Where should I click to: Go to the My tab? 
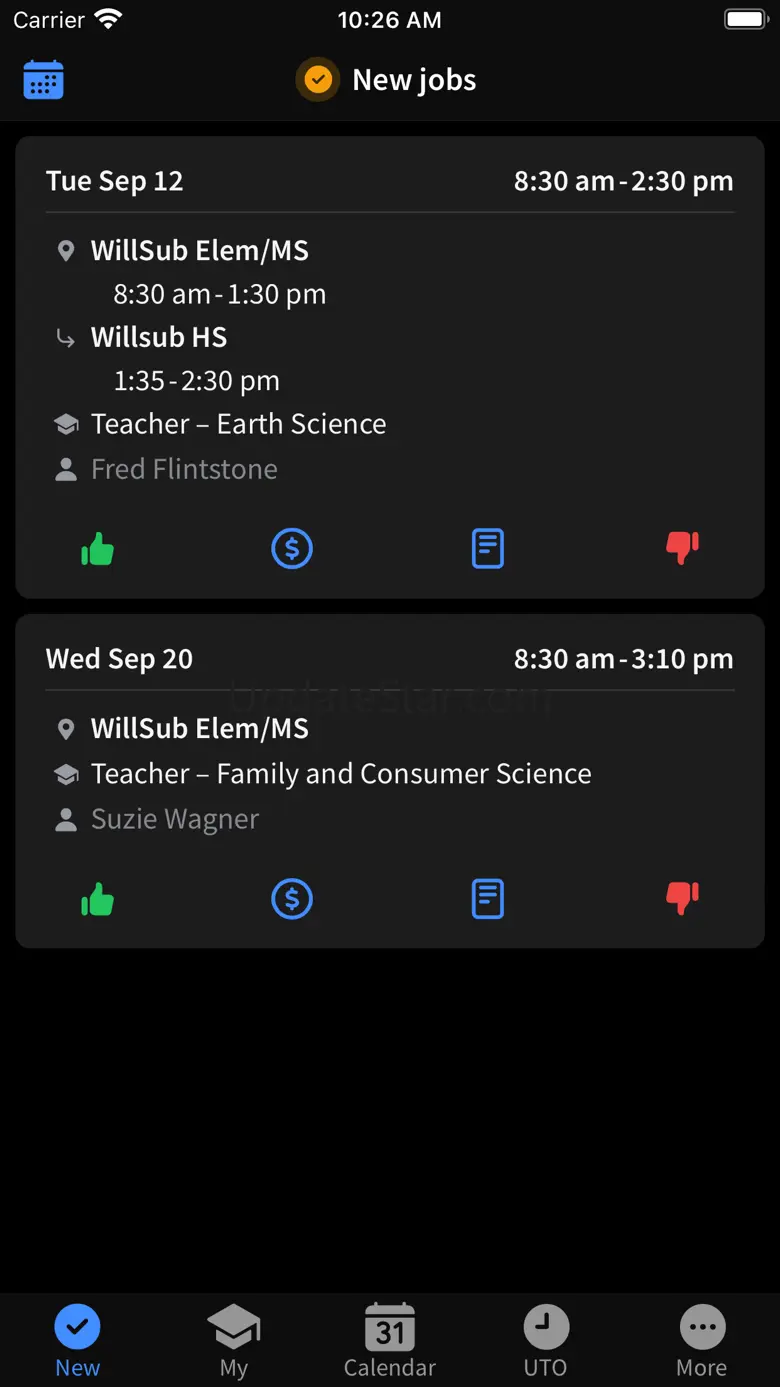(233, 1341)
